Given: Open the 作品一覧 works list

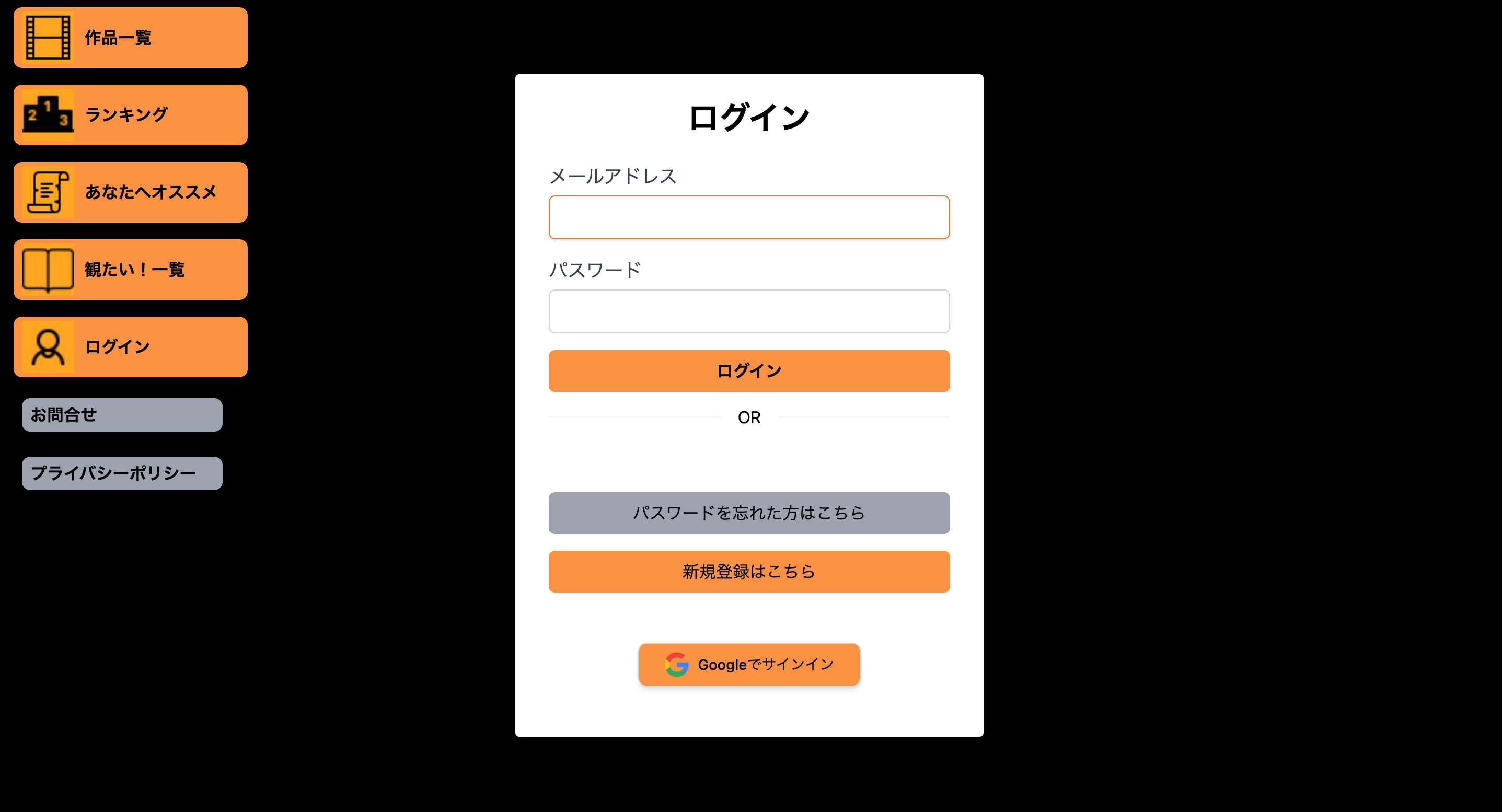Looking at the screenshot, I should pos(130,38).
